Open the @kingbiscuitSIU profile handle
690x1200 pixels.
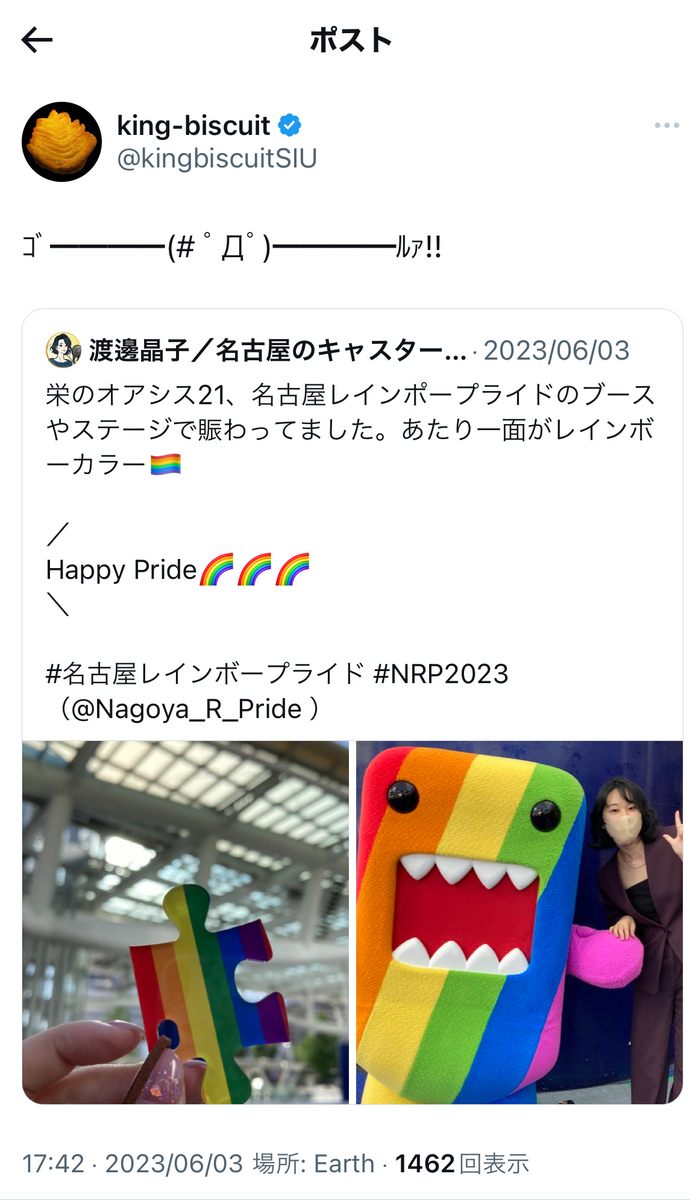(x=216, y=159)
